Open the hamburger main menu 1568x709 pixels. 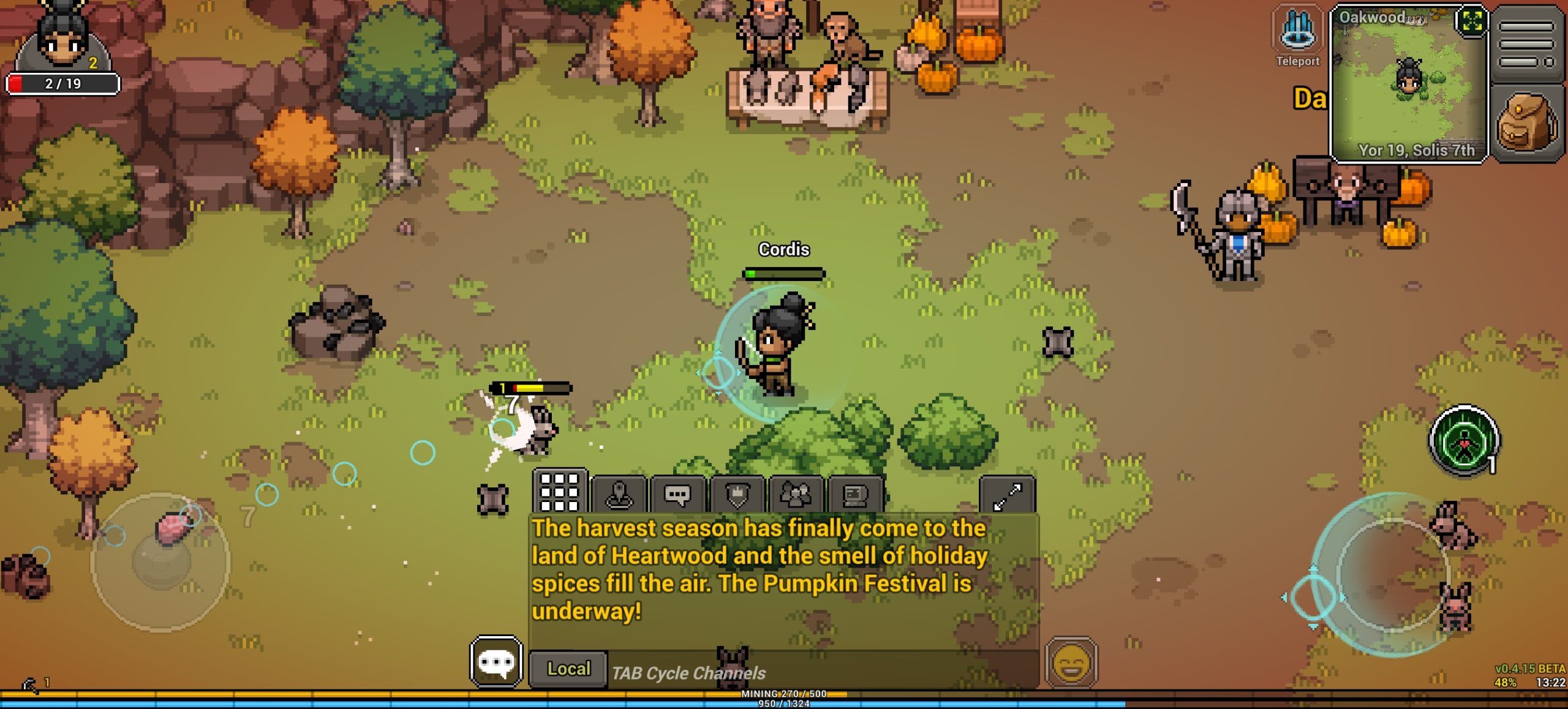click(x=1526, y=44)
